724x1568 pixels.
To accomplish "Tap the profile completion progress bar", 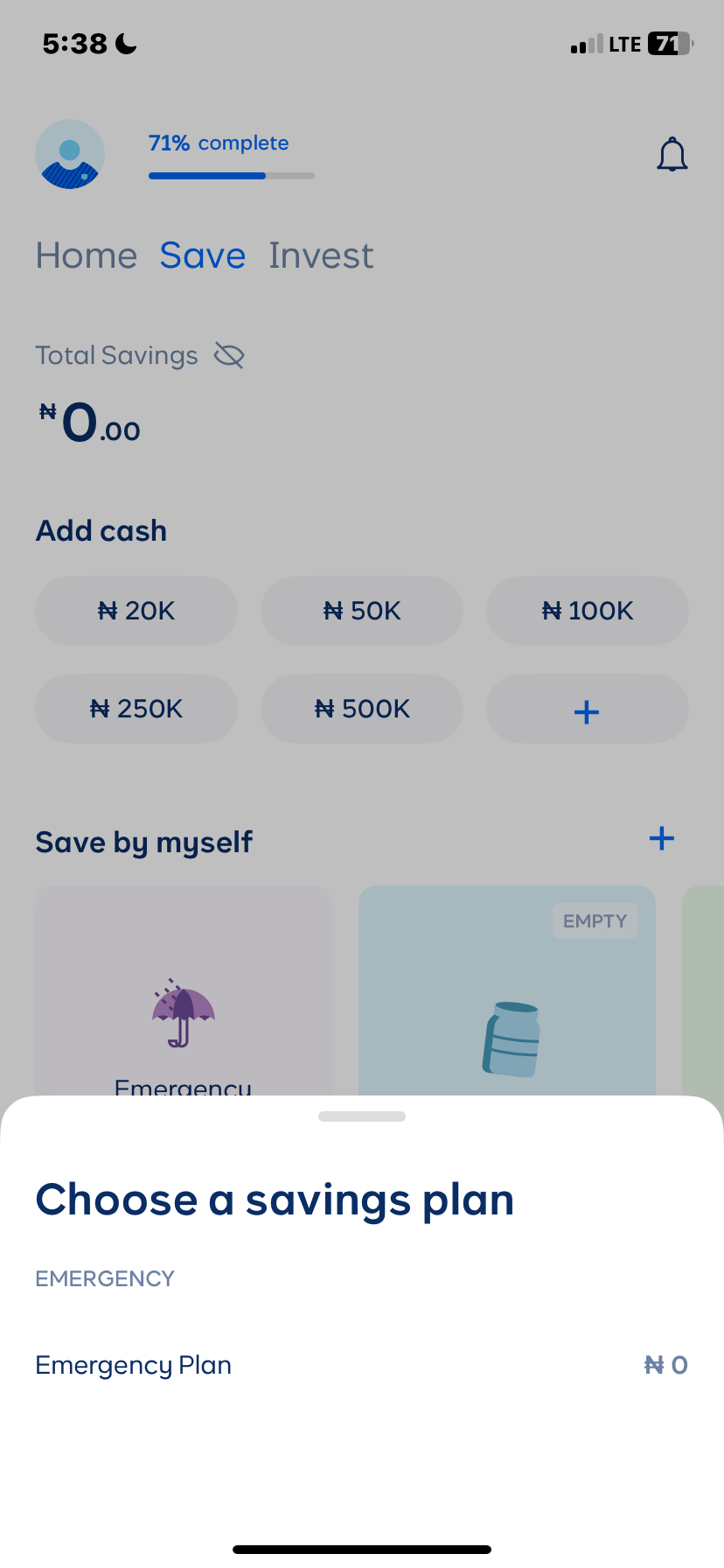I will [x=231, y=176].
